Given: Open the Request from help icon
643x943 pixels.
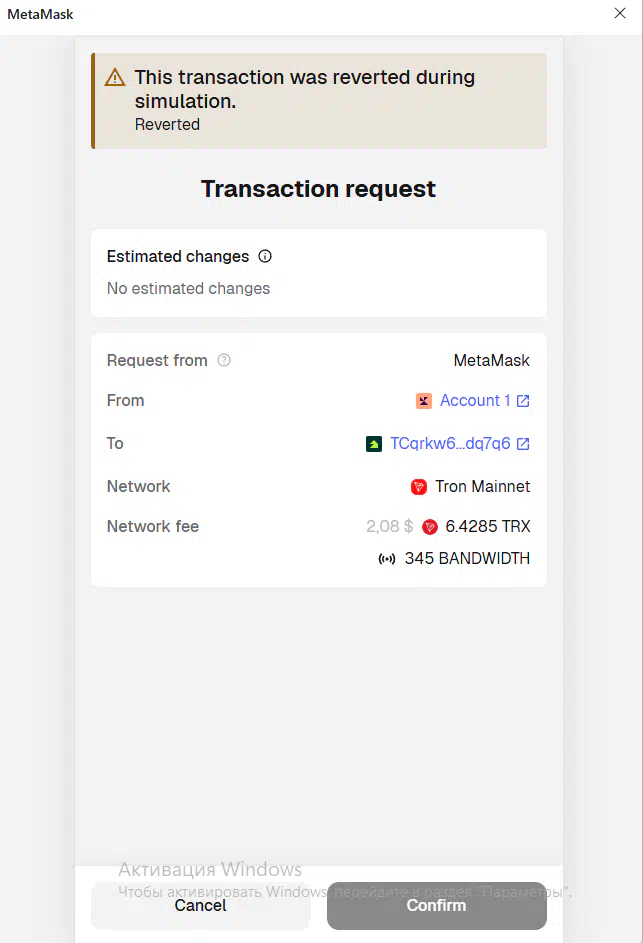Looking at the screenshot, I should [224, 360].
